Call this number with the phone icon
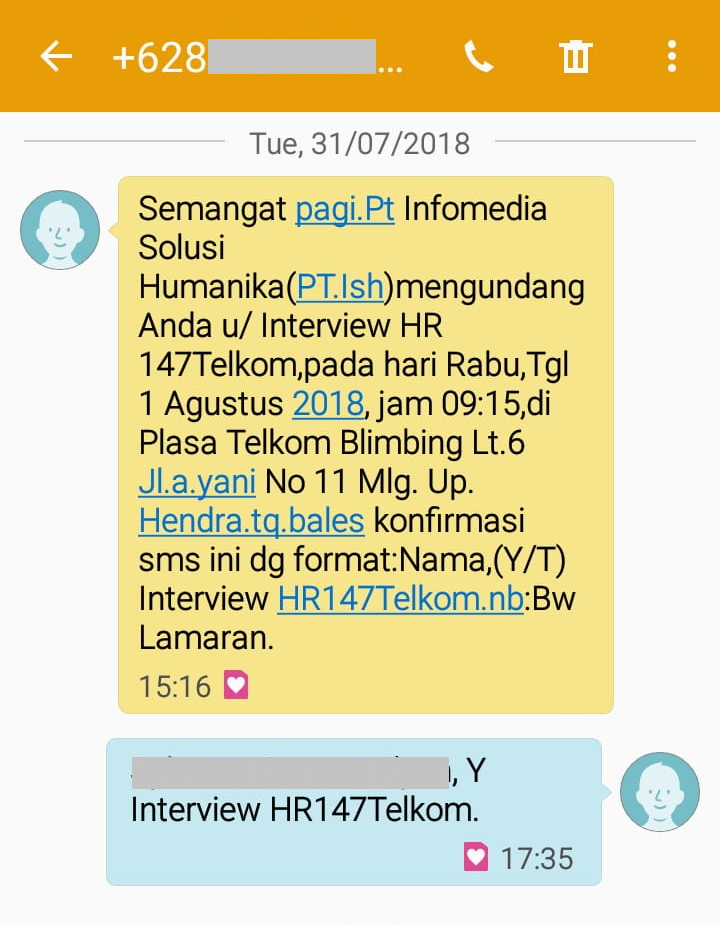Image resolution: width=720 pixels, height=925 pixels. (478, 56)
